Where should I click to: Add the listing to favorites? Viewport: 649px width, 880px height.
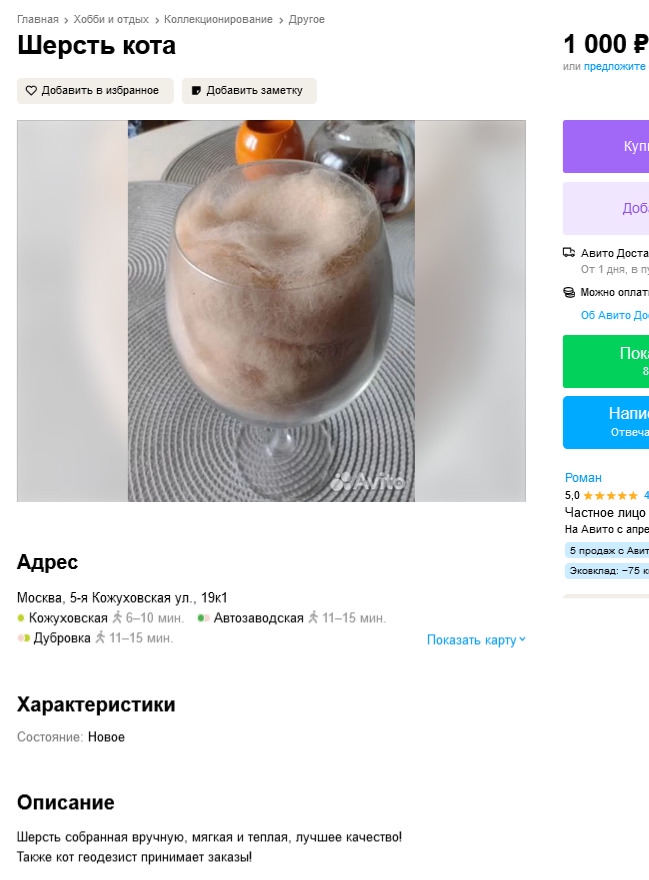coord(95,91)
